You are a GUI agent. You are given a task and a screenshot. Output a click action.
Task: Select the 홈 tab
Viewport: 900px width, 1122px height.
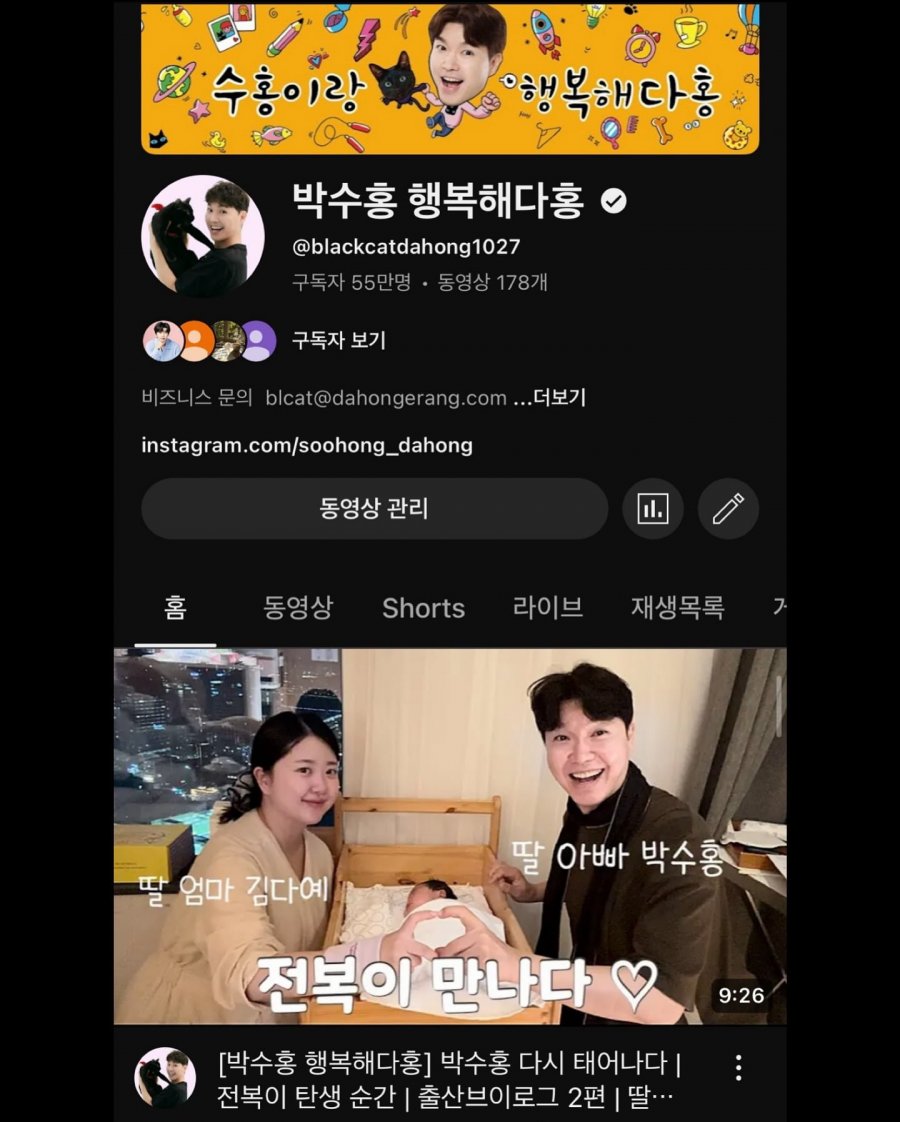pyautogui.click(x=175, y=607)
